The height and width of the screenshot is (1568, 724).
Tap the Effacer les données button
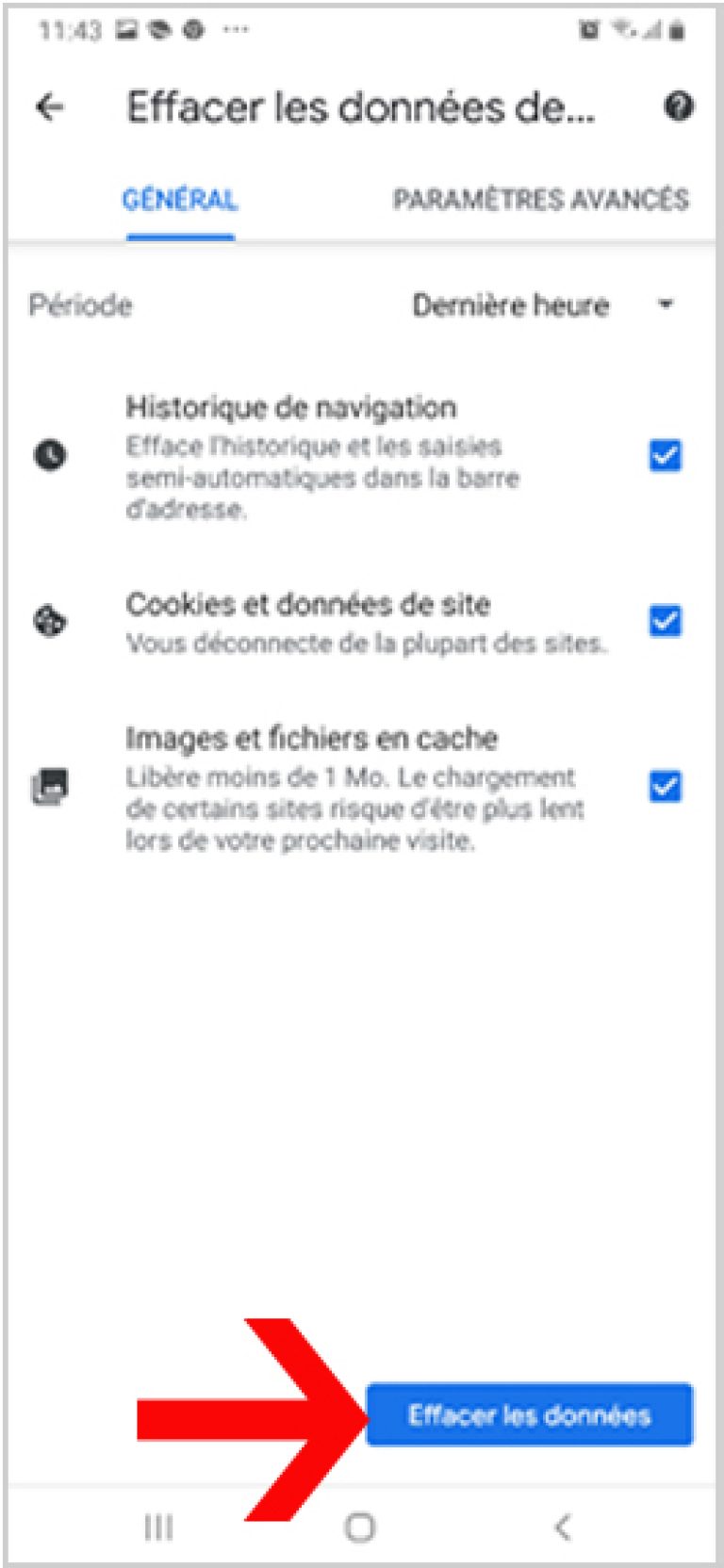coord(529,1414)
